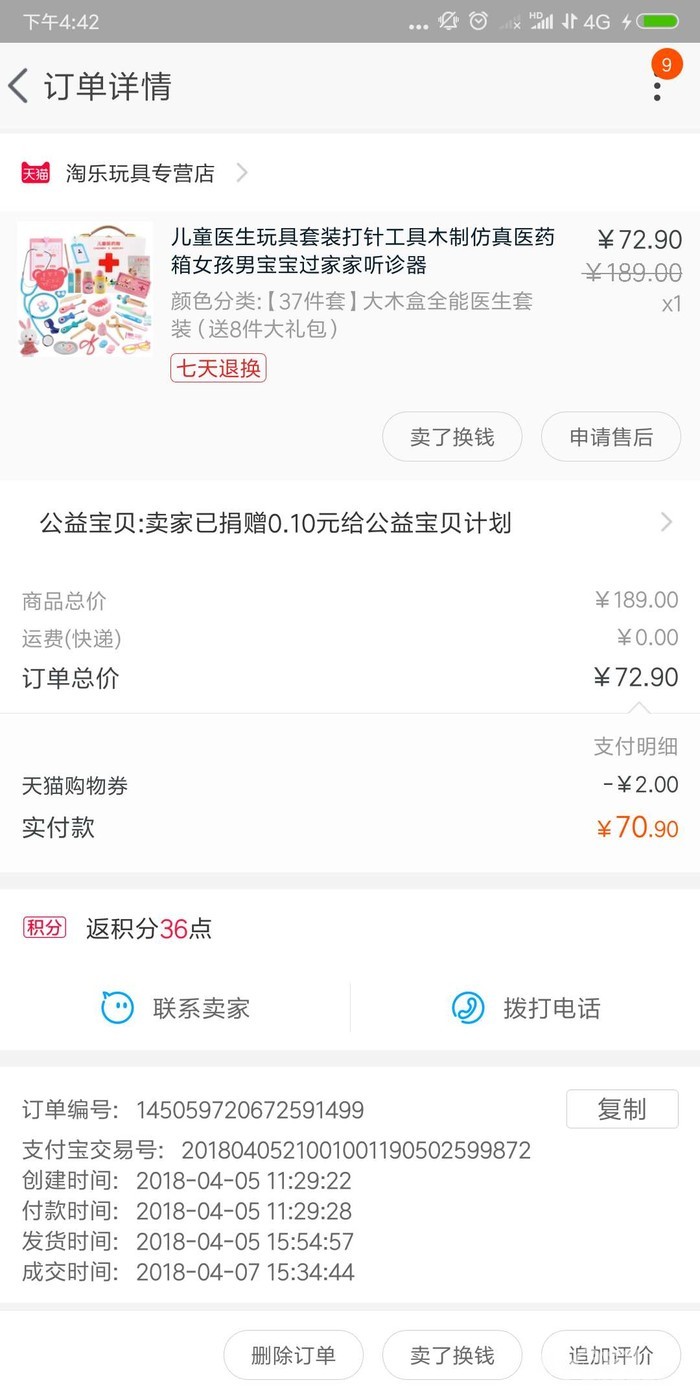The height and width of the screenshot is (1400, 700).
Task: Open the doctor toy set product
Action: [x=362, y=251]
